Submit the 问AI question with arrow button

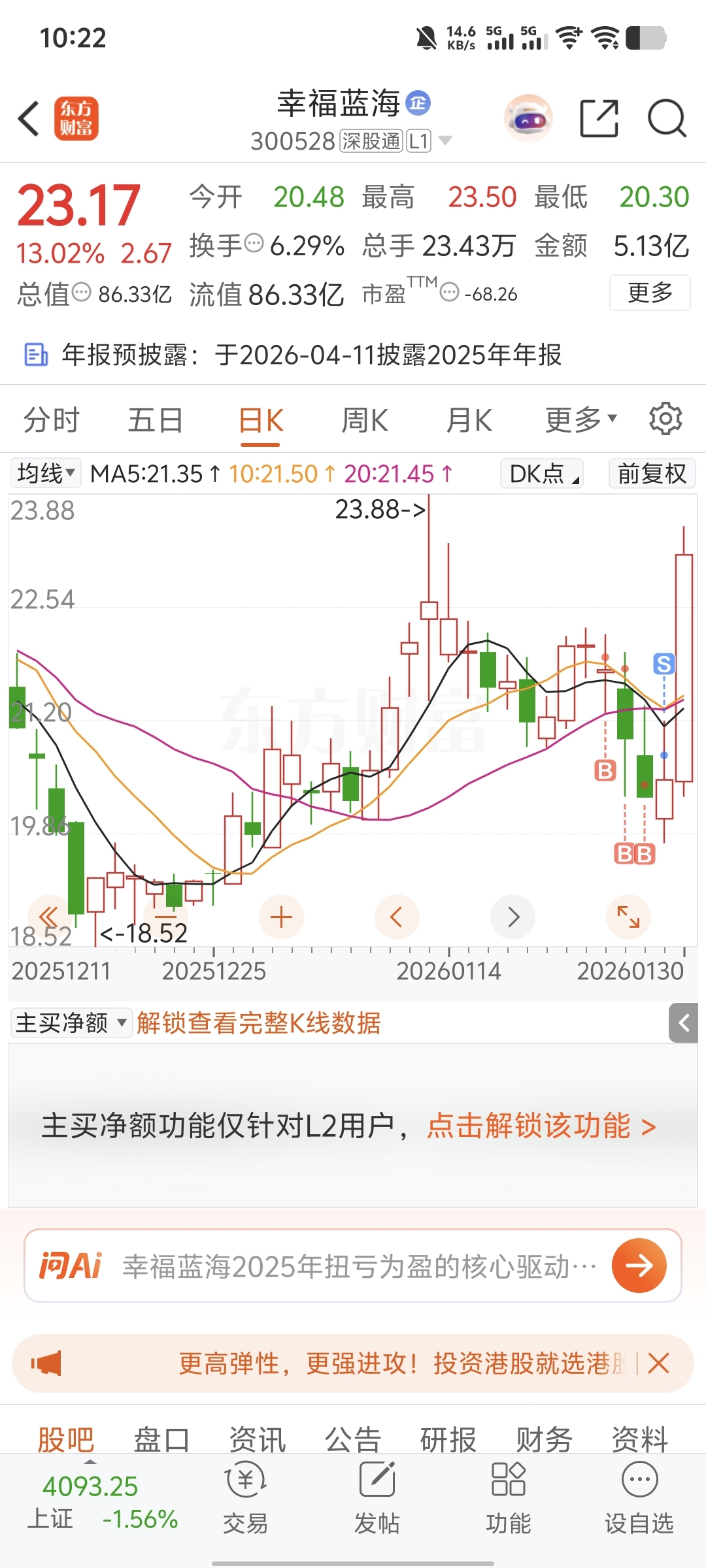click(639, 1266)
